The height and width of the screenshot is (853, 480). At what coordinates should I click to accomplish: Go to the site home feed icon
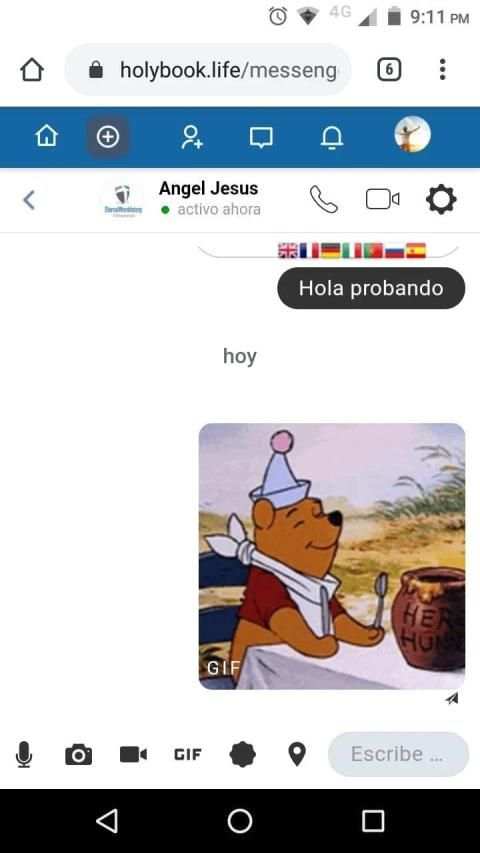point(46,136)
